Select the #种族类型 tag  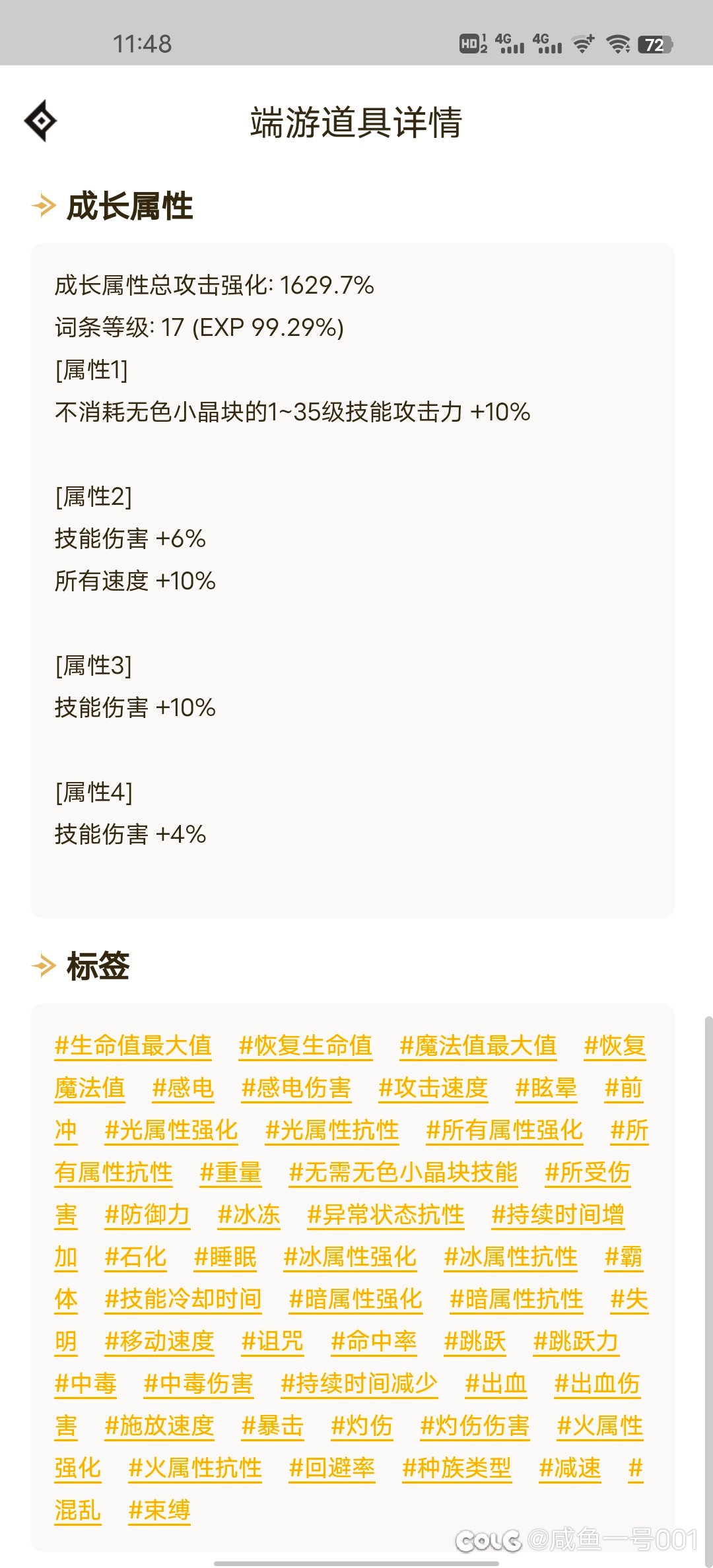coord(457,1468)
